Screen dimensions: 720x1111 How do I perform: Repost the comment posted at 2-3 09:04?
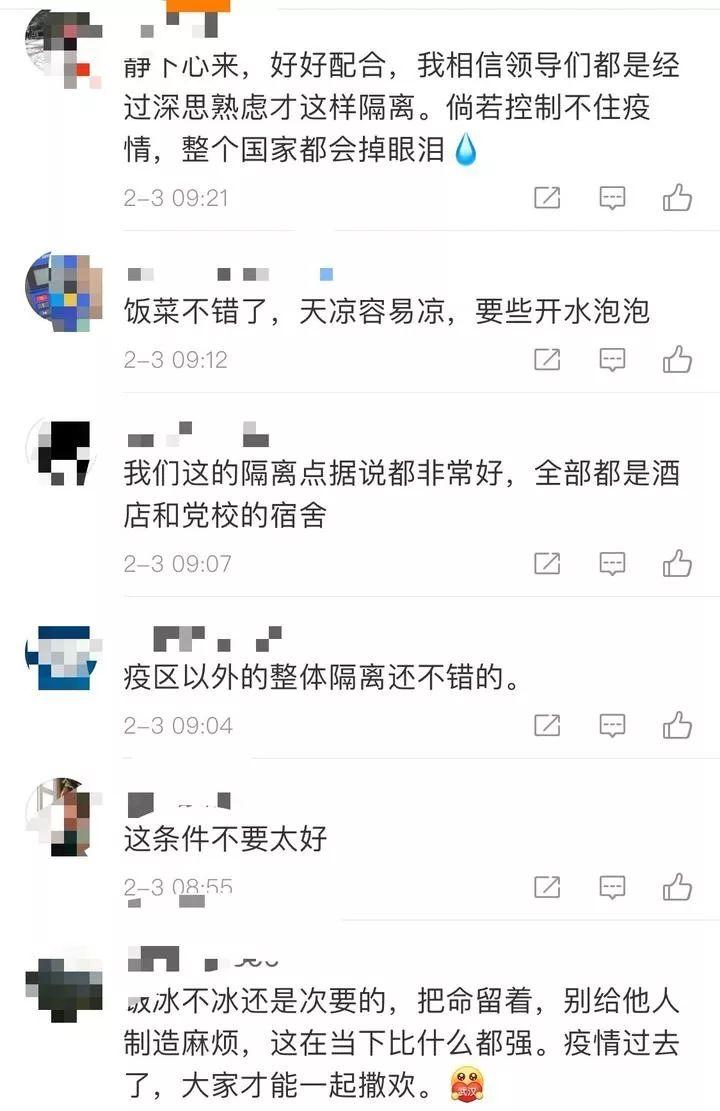(x=547, y=725)
